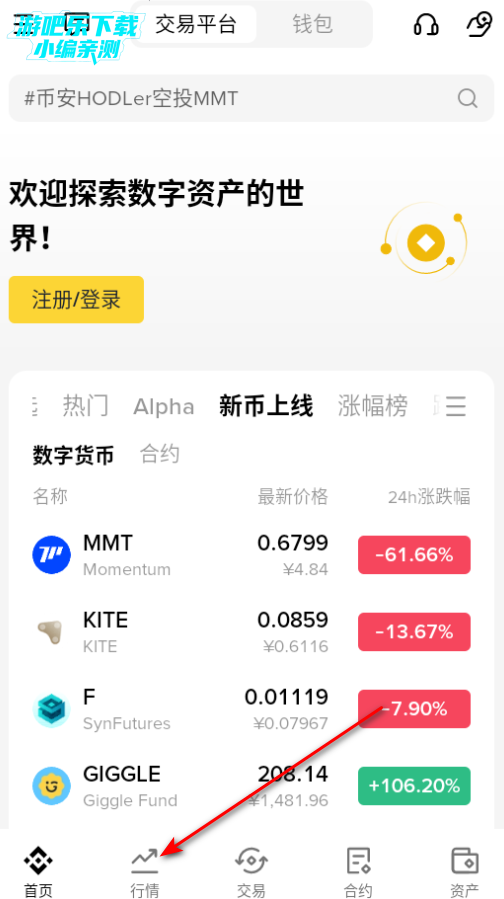View the F SynFutures row
The height and width of the screenshot is (899, 504).
[251, 709]
